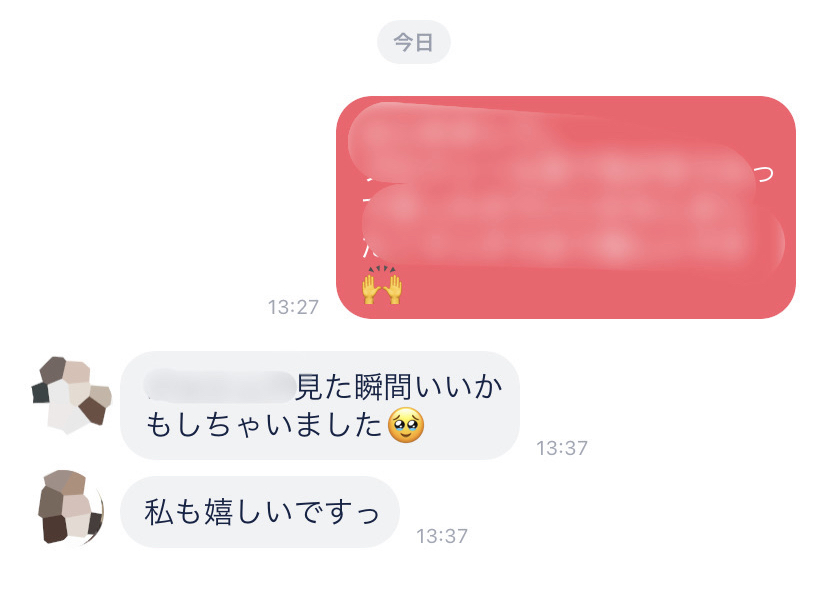Open profile avatar beside 見た瞬間いいかもしちゃいました message
Image resolution: width=828 pixels, height=616 pixels.
tap(71, 394)
